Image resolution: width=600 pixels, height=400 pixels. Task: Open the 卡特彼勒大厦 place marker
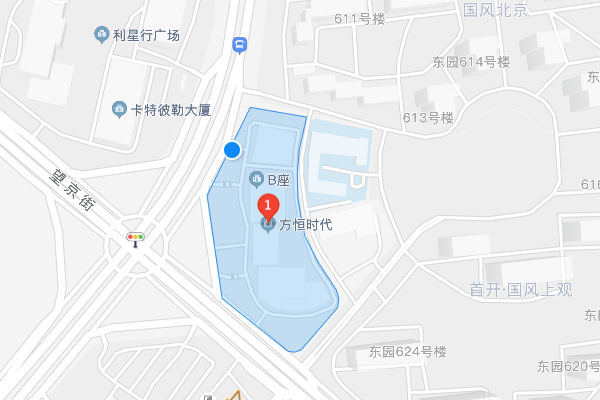coord(119,109)
